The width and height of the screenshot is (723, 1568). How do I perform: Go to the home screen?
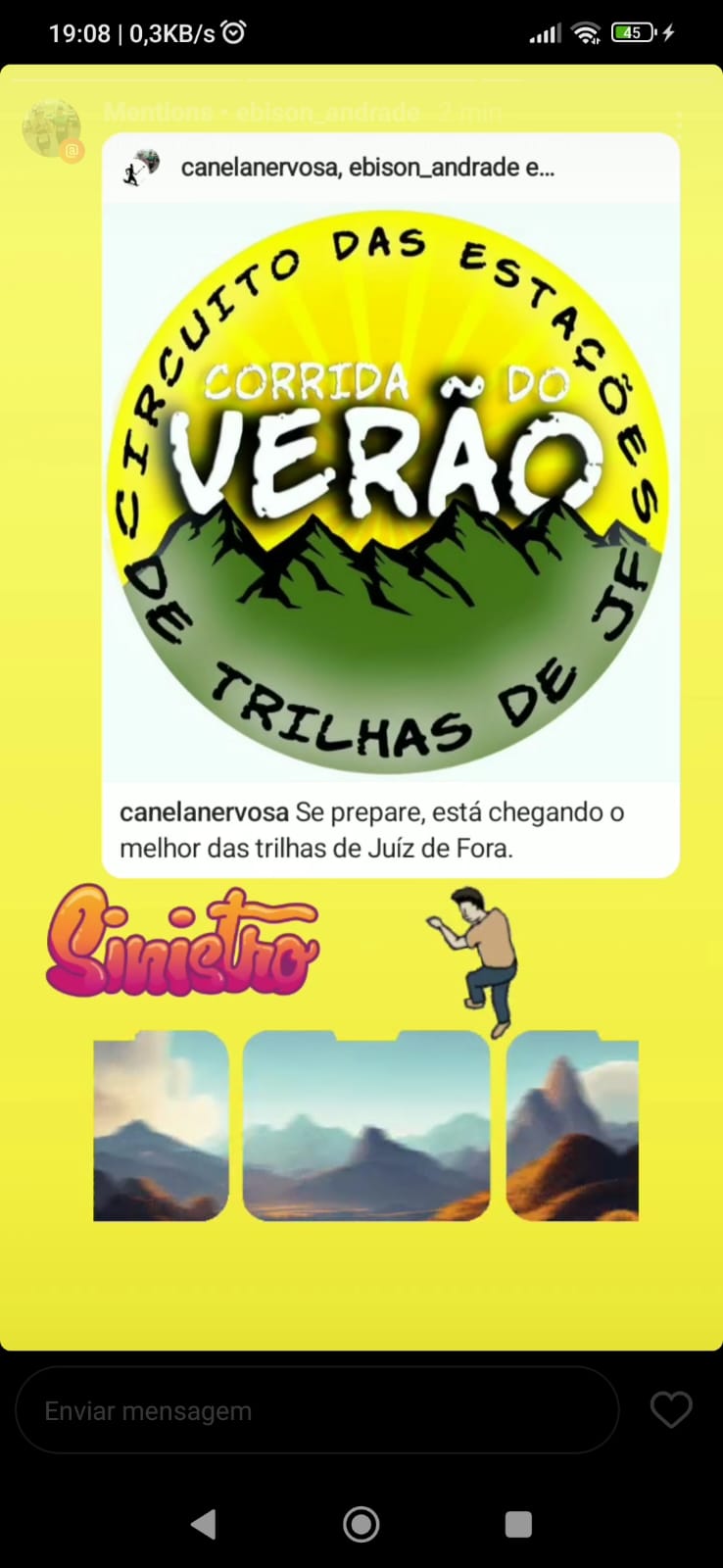pos(361,1524)
